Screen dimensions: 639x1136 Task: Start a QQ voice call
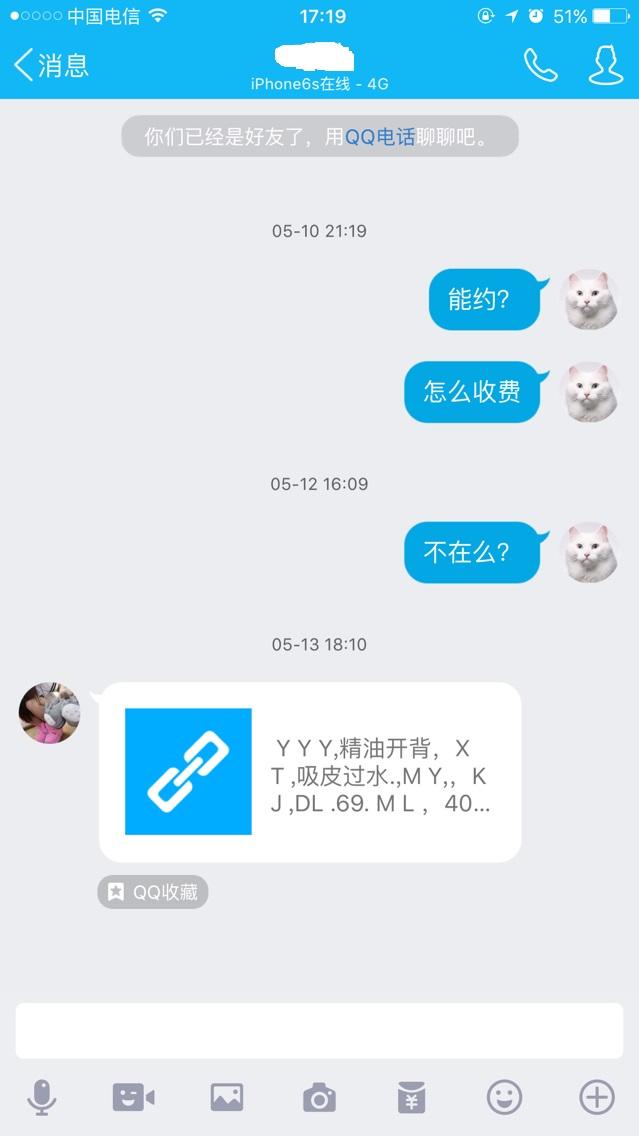(x=540, y=65)
